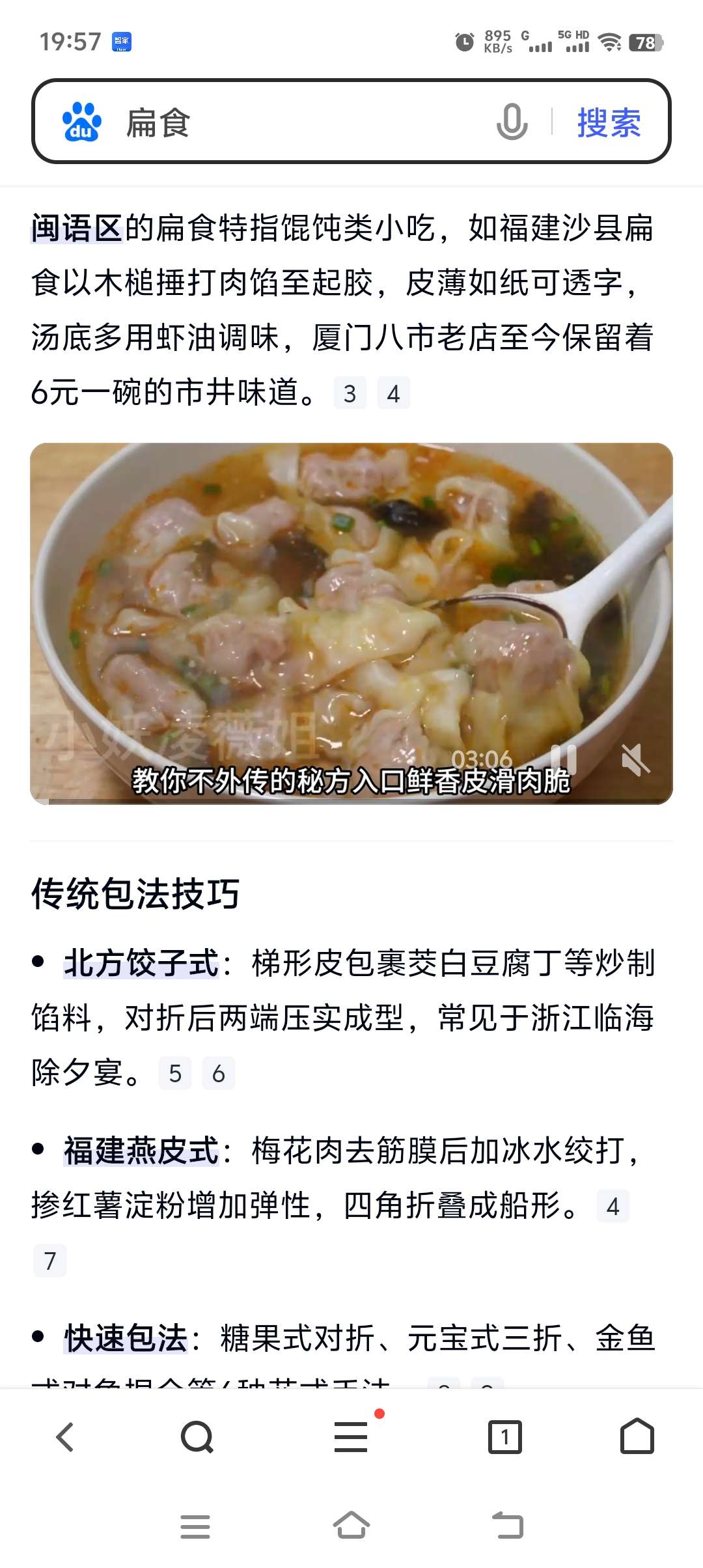Unmute the wonton video
703x1568 pixels.
[x=635, y=759]
